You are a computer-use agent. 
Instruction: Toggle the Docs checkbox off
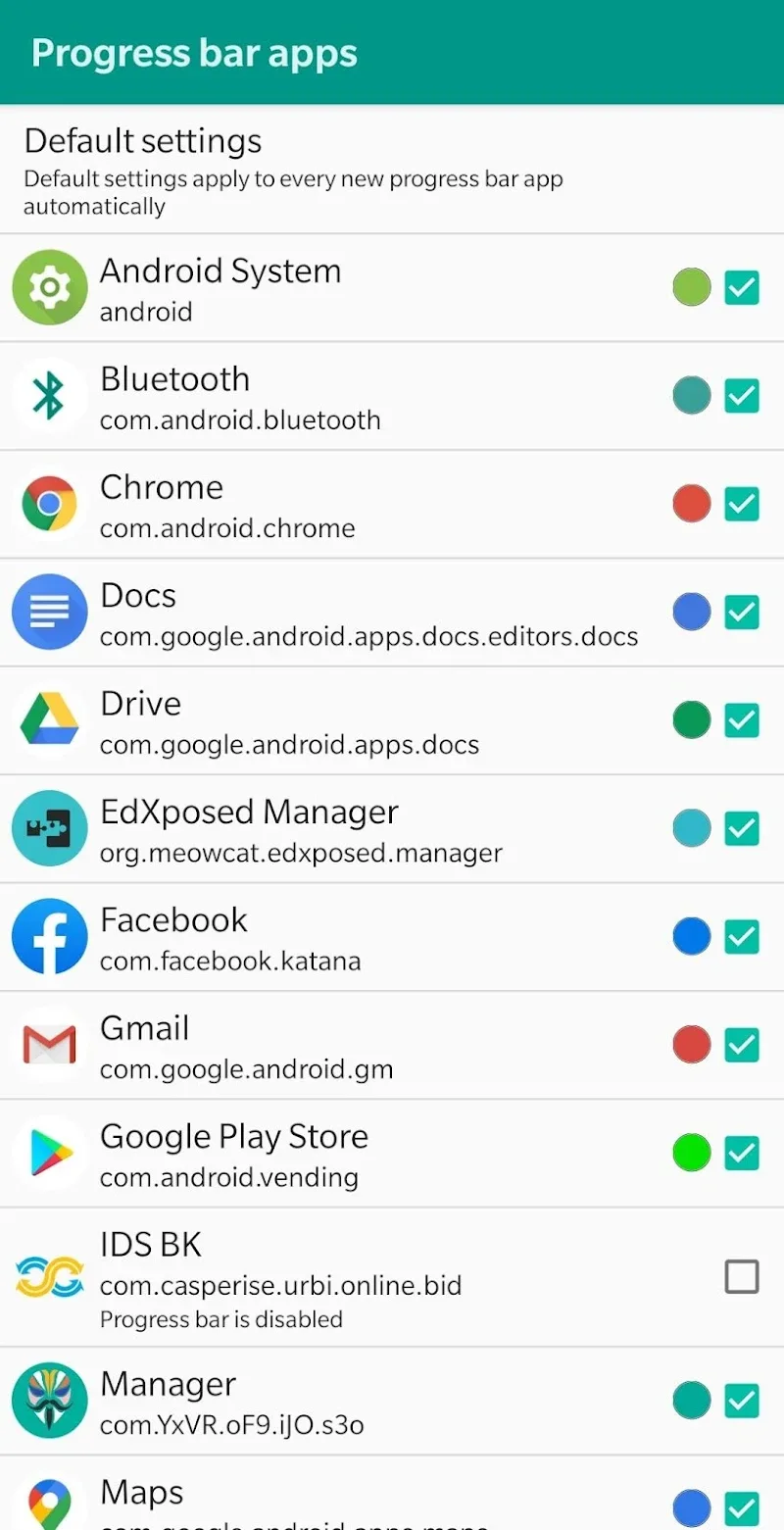pos(742,614)
